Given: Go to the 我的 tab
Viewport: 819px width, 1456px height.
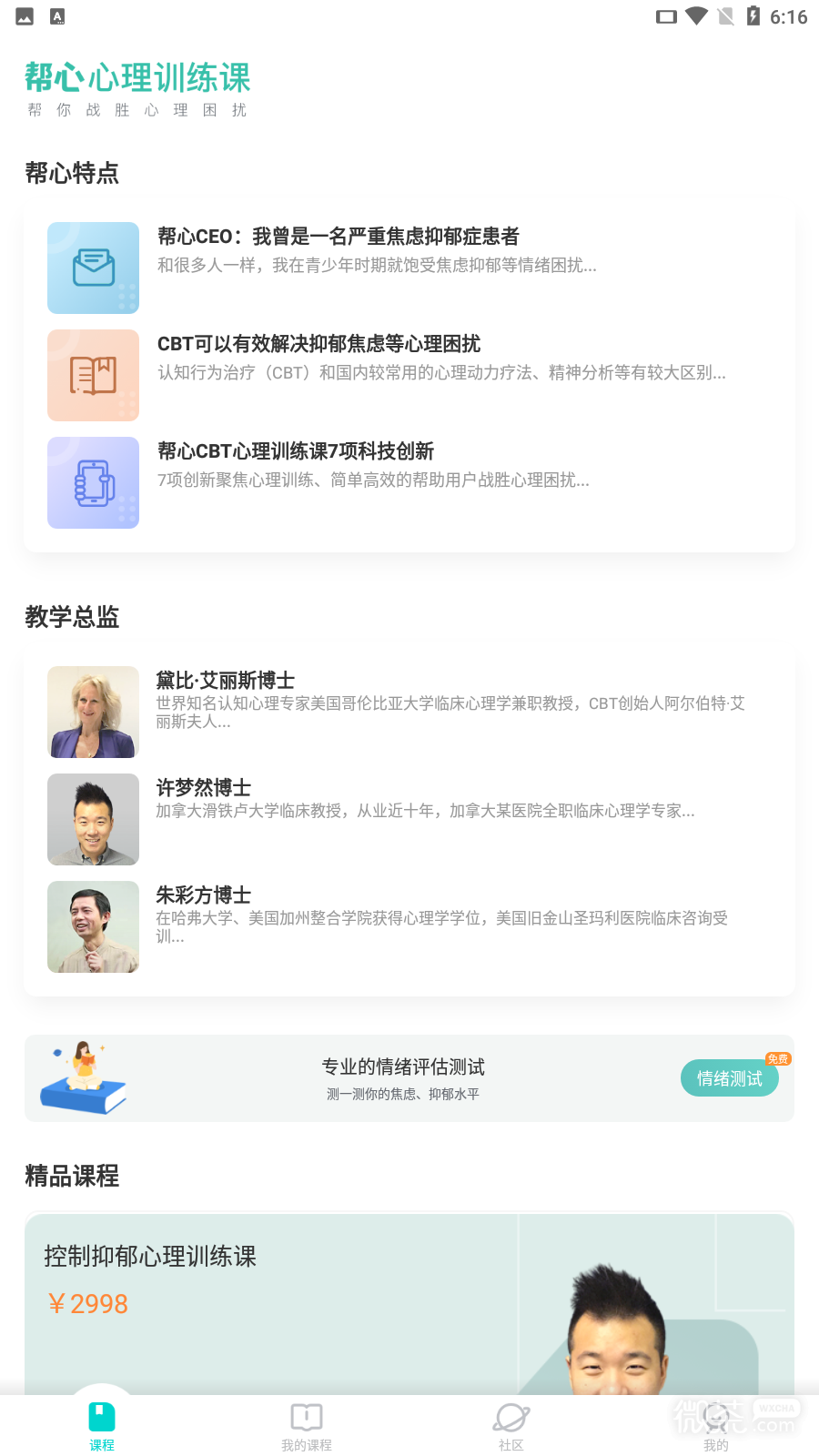Looking at the screenshot, I should pyautogui.click(x=716, y=1426).
